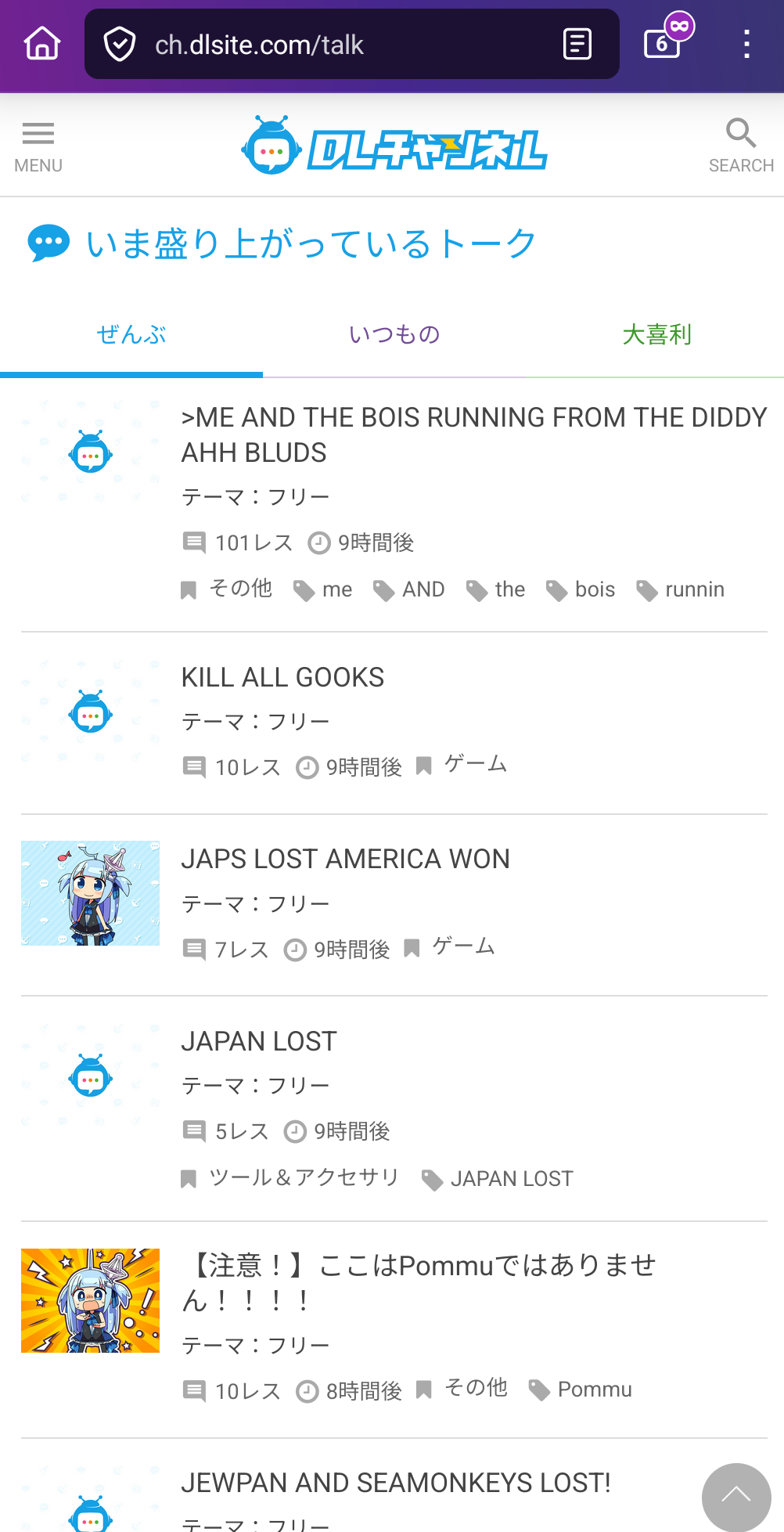784x1532 pixels.
Task: Tap the "JAPAN LOST" tag
Action: point(511,1179)
